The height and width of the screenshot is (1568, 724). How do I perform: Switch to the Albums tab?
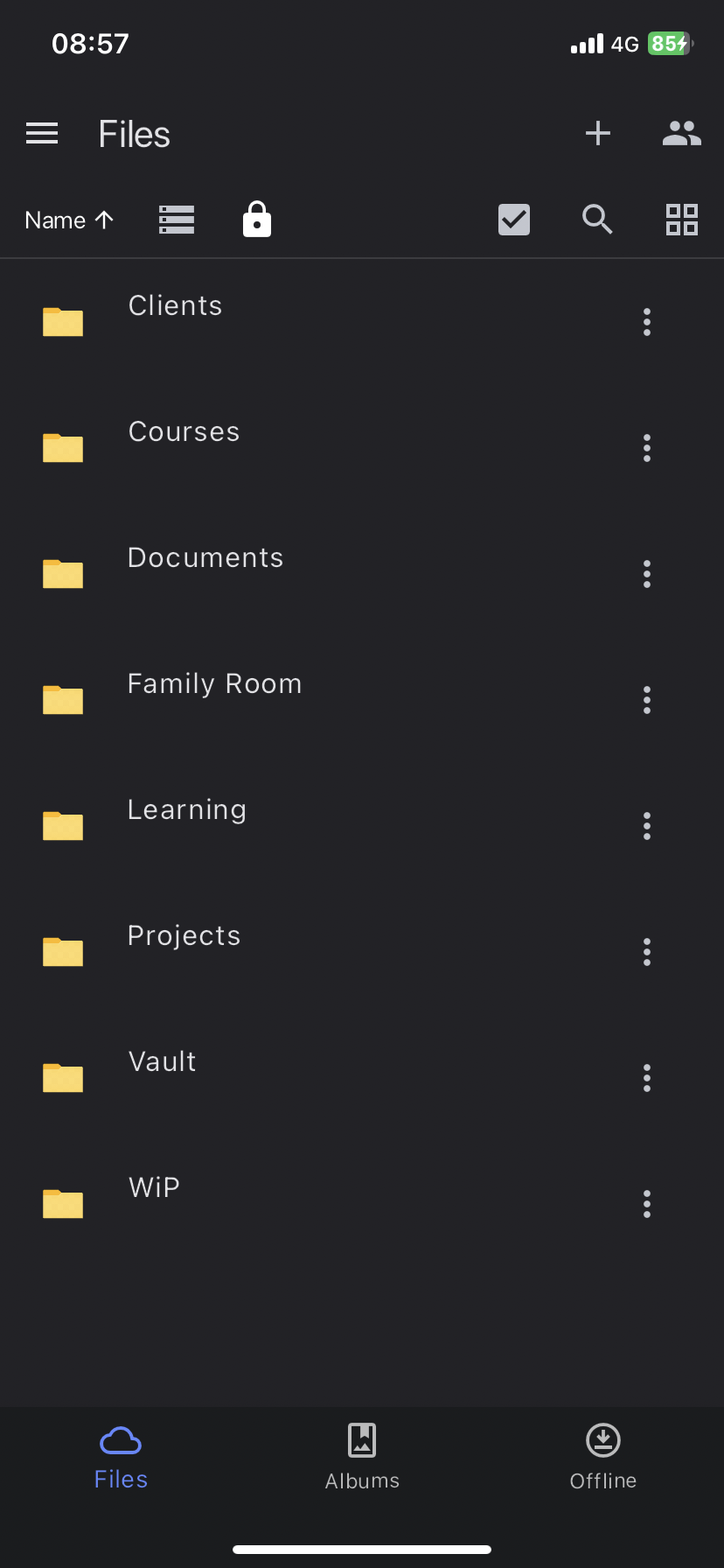[362, 1458]
